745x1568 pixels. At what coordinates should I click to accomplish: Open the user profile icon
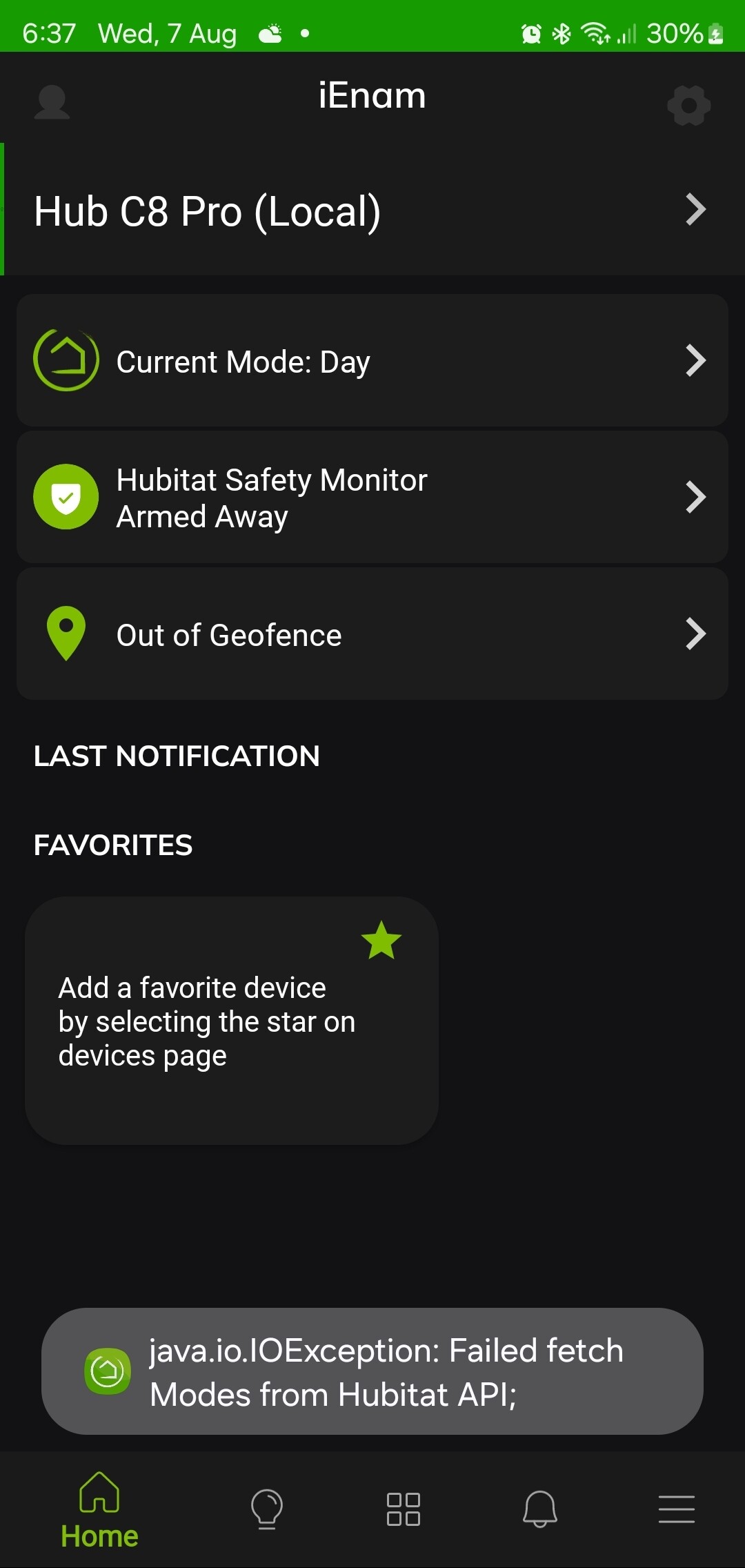coord(52,103)
